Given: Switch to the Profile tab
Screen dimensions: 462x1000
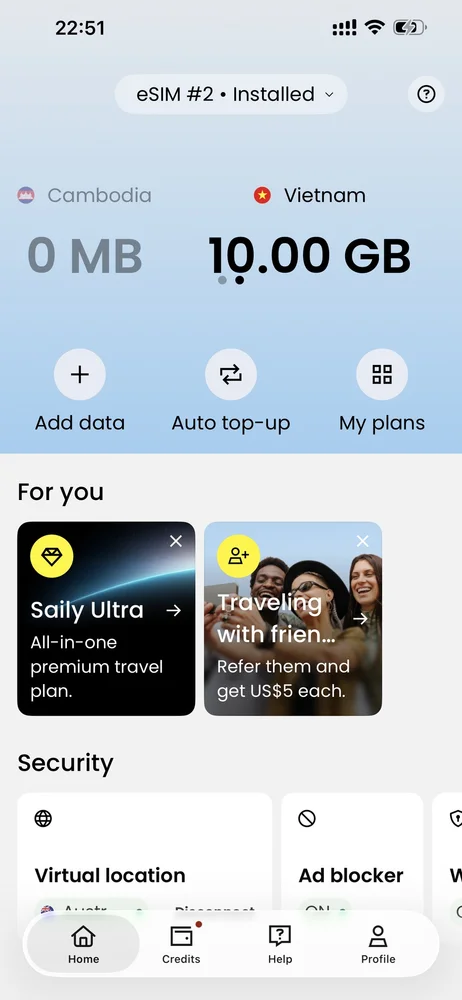Looking at the screenshot, I should coord(378,945).
